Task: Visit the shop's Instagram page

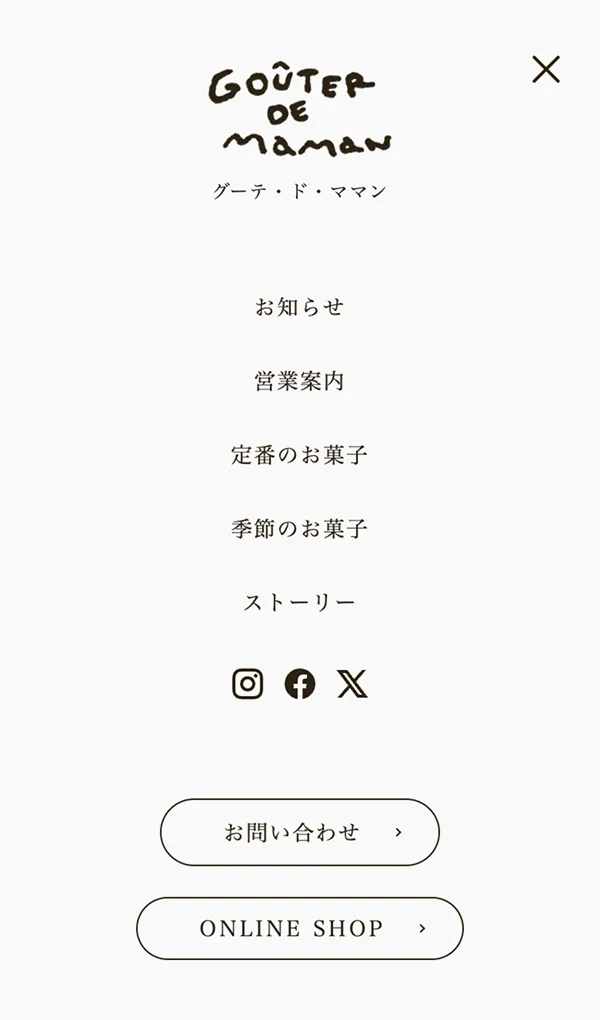Action: point(248,684)
